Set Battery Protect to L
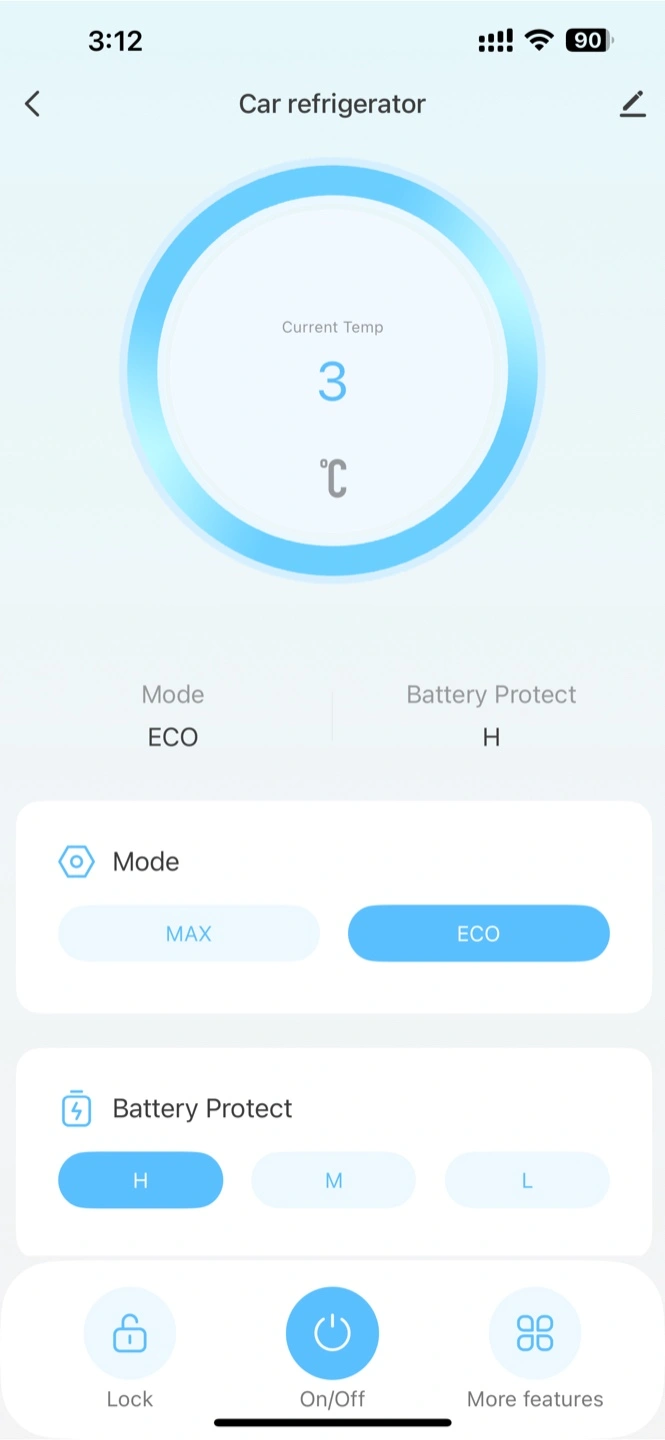Screen dimensions: 665x1440 click(x=527, y=1181)
